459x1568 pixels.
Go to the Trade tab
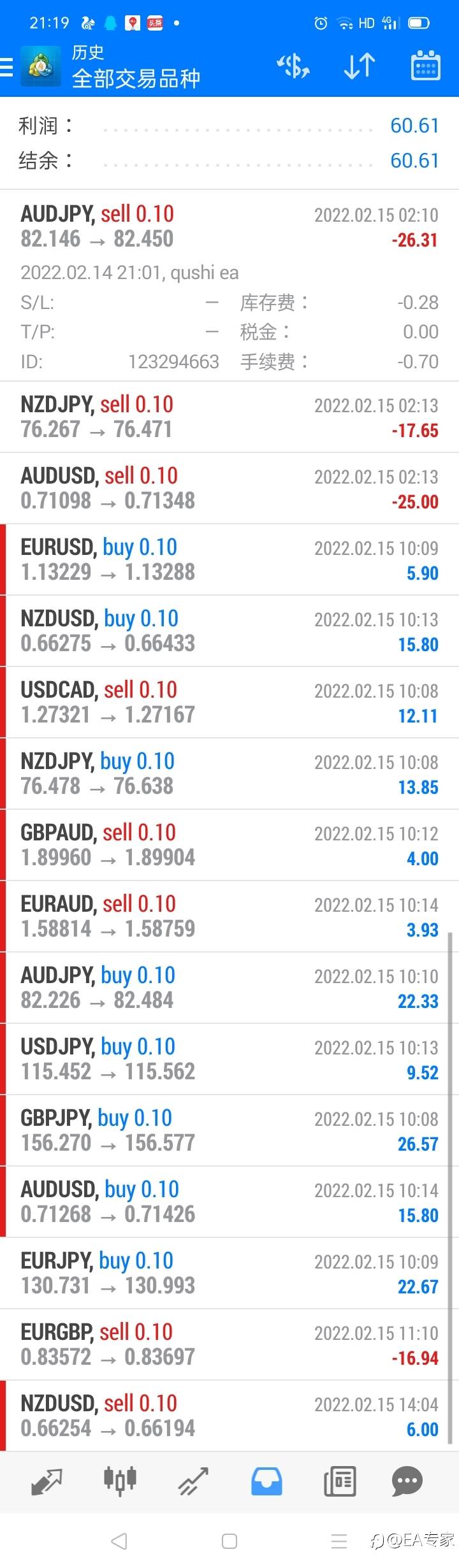tap(193, 1481)
